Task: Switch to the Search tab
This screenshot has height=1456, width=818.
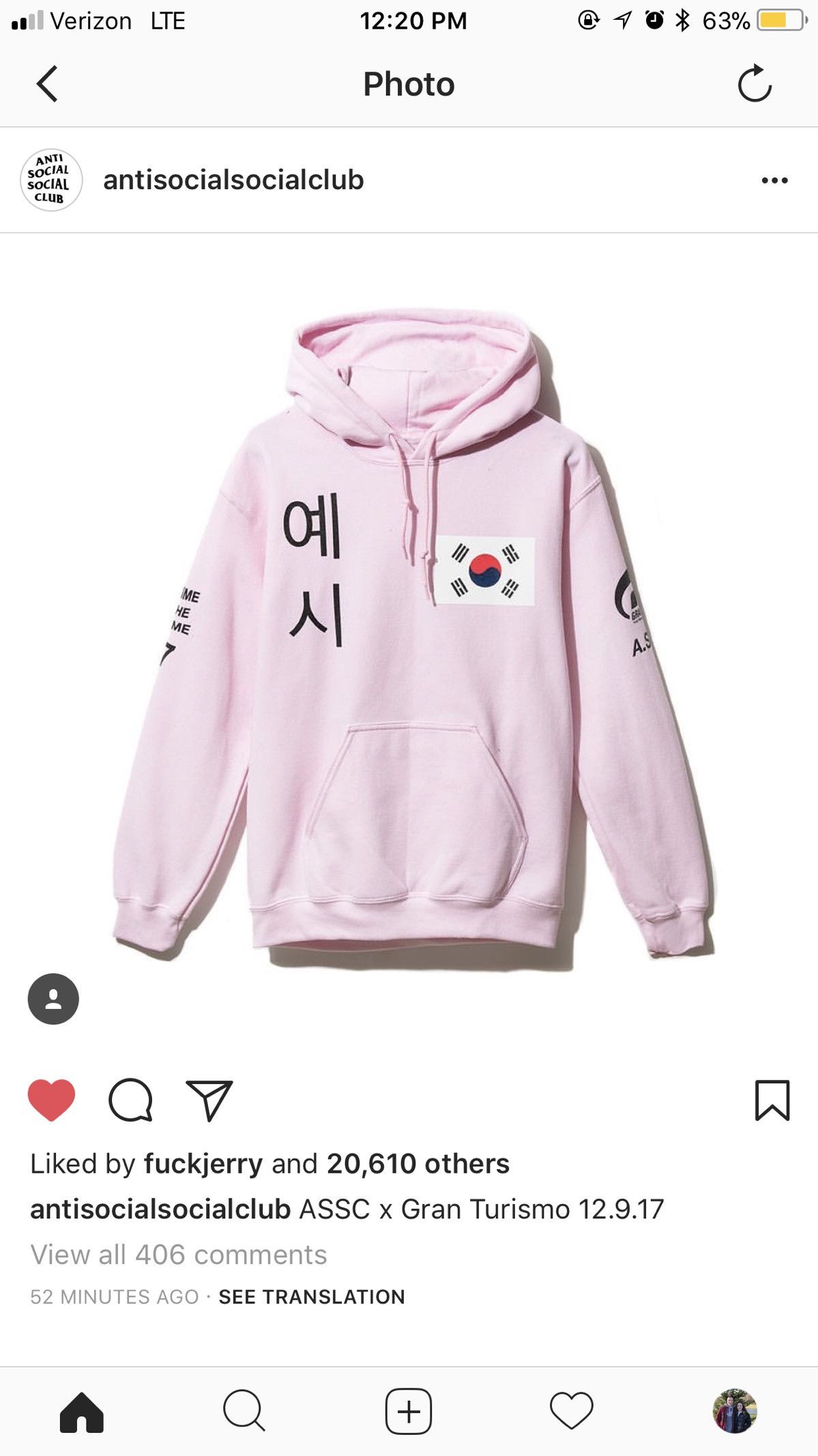Action: pyautogui.click(x=244, y=1411)
